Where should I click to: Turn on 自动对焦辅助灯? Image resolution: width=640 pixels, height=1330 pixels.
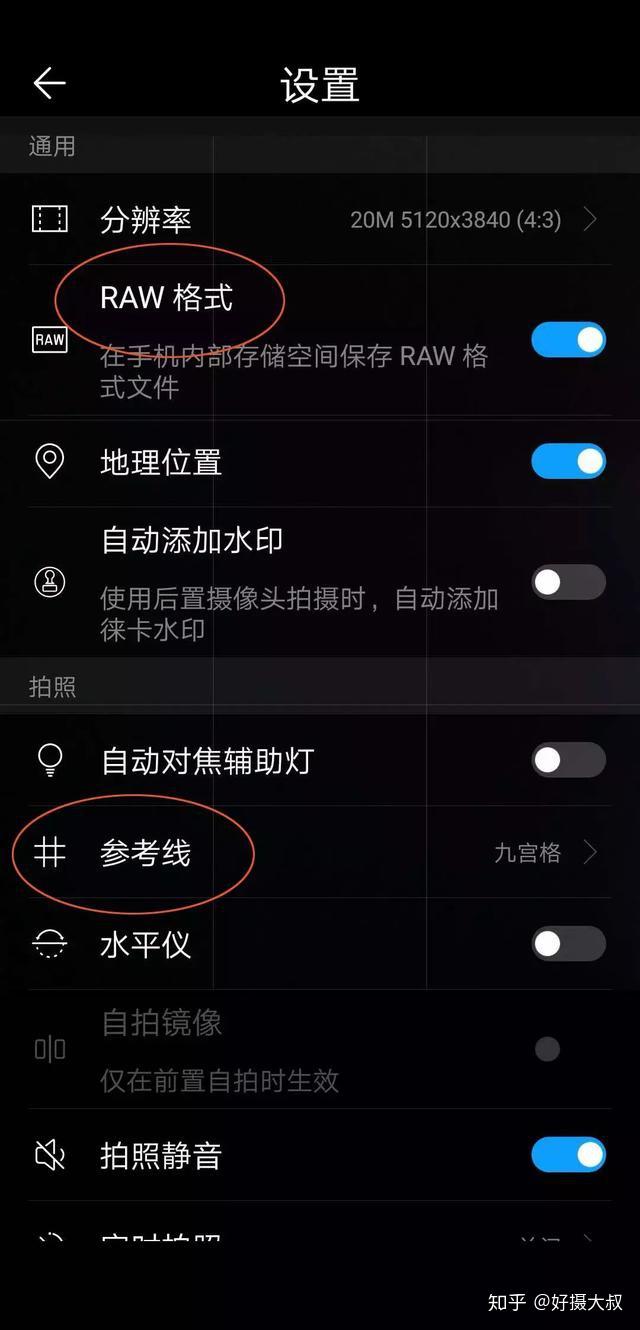point(568,760)
